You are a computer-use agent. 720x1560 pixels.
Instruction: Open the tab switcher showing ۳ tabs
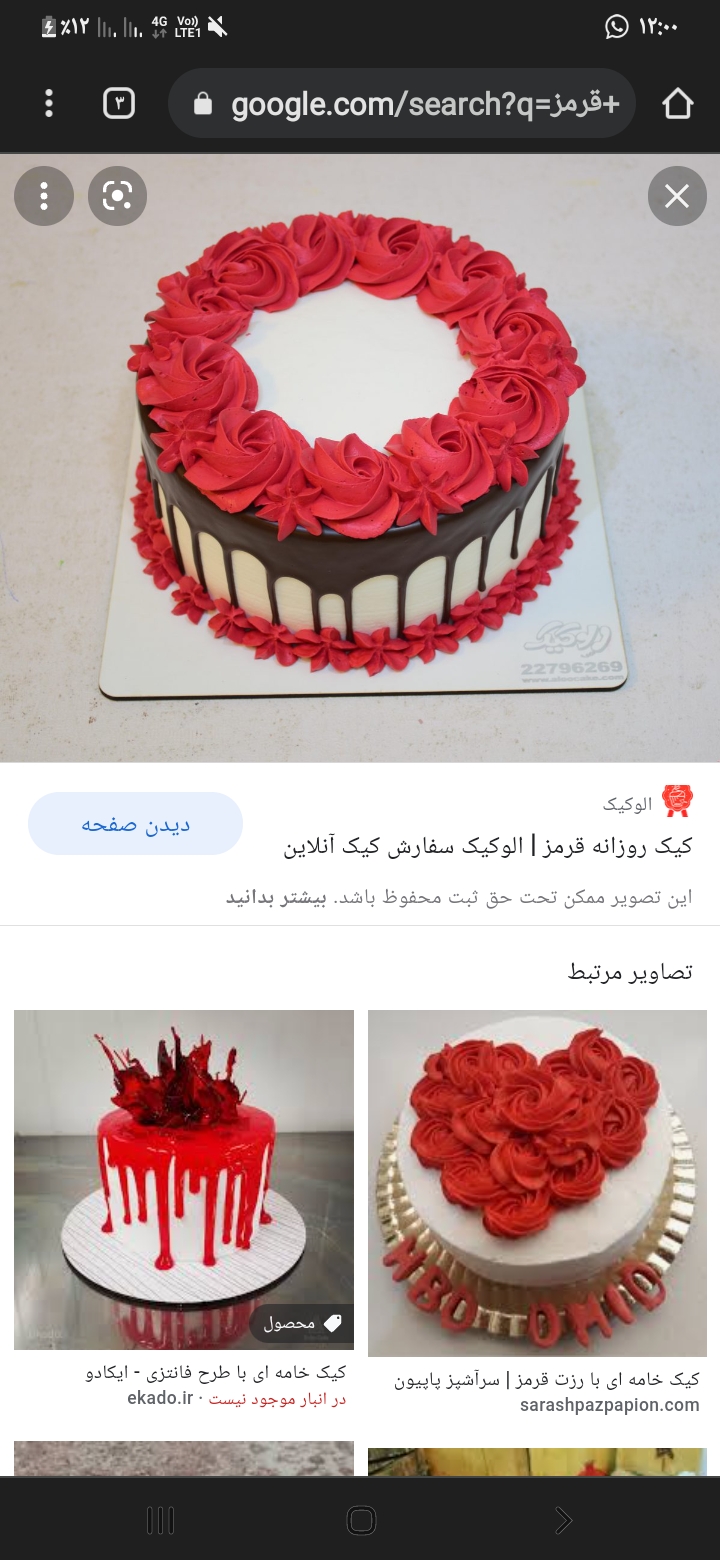click(x=119, y=103)
